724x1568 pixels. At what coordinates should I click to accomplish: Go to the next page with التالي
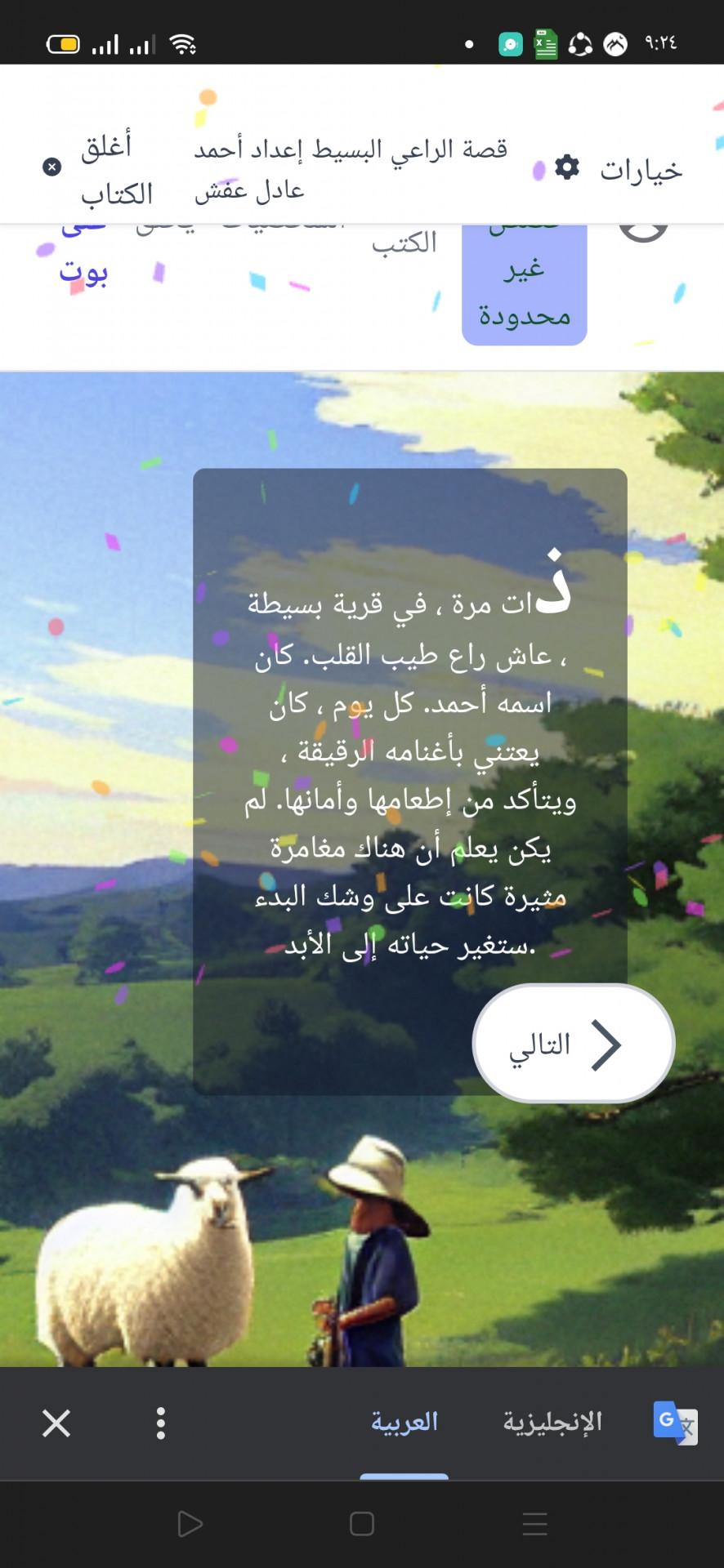click(x=573, y=1044)
